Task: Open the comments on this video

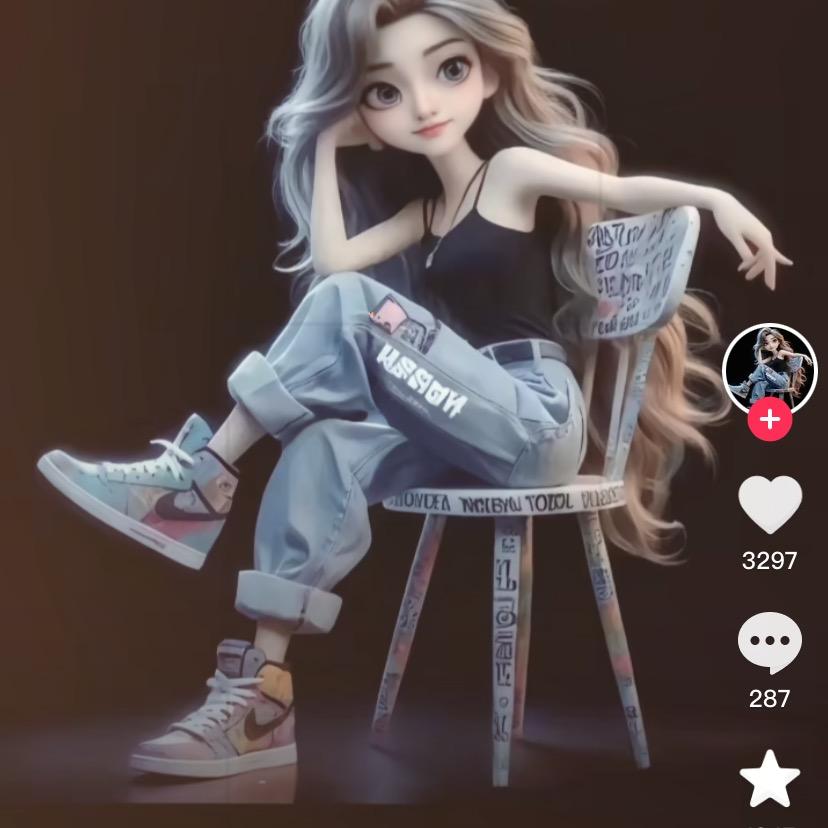Action: click(x=770, y=643)
